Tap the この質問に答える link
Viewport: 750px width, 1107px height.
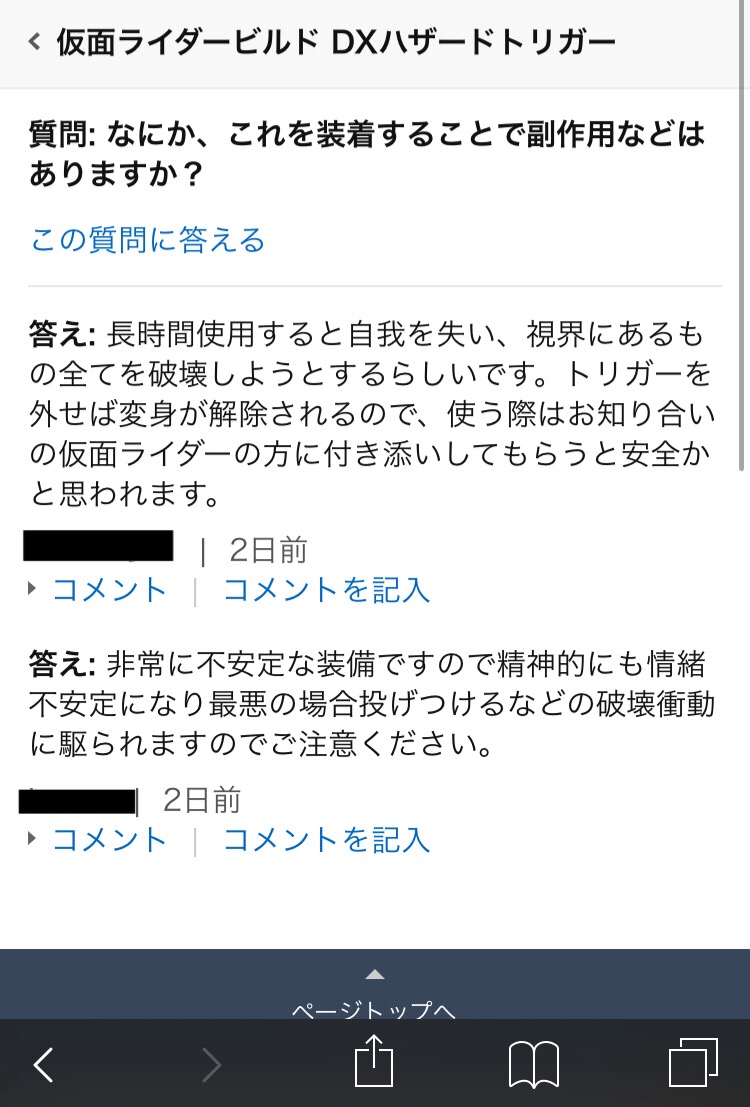[x=148, y=240]
